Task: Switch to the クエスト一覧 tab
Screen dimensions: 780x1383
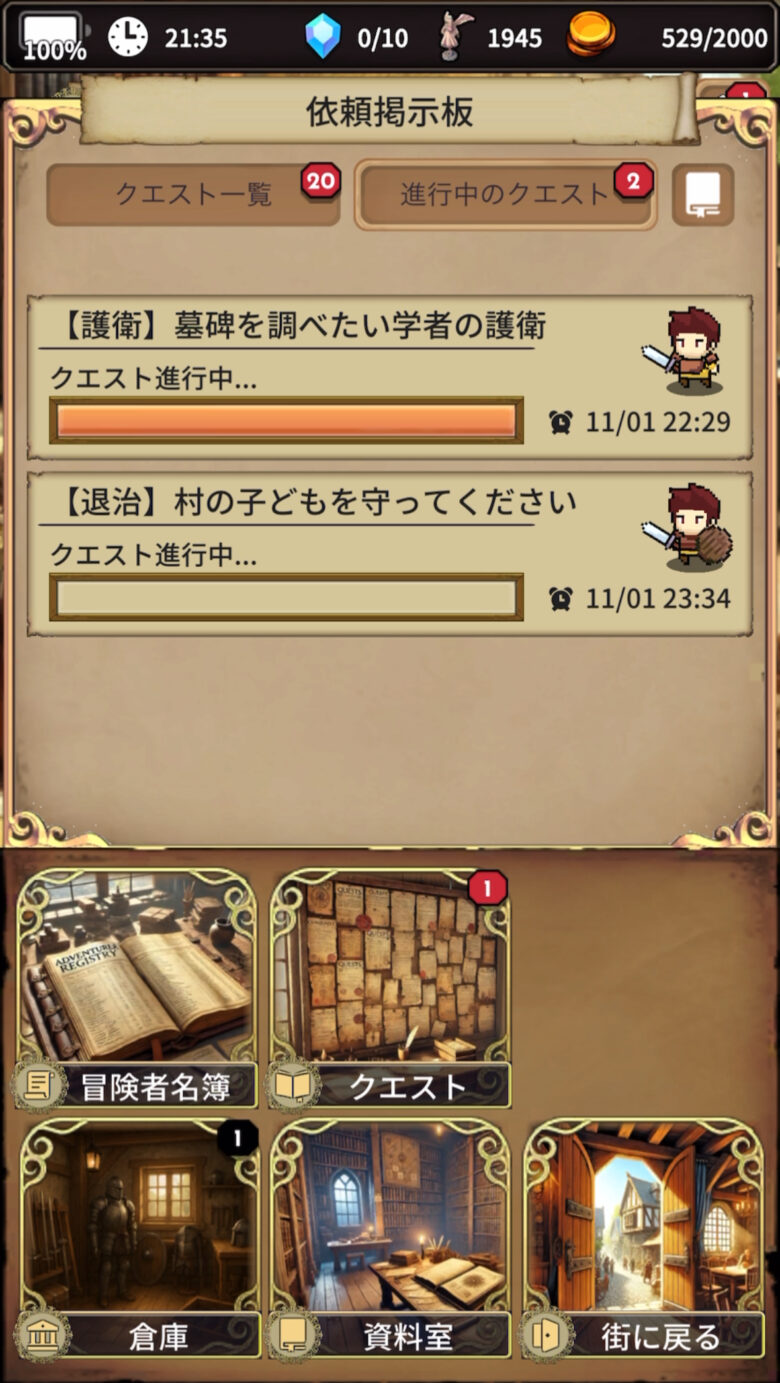Action: (195, 193)
